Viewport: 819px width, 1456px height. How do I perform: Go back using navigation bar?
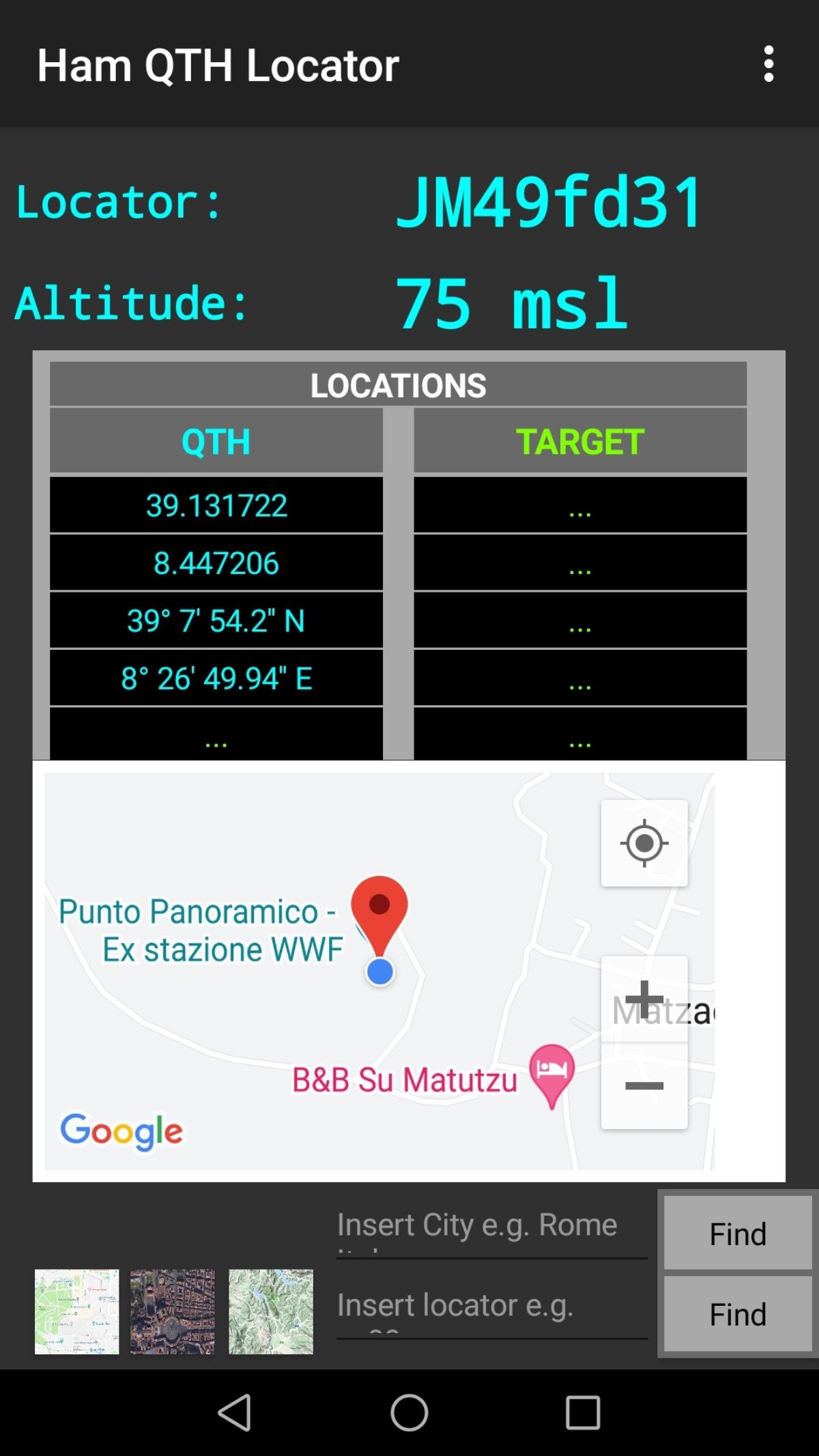click(235, 1412)
